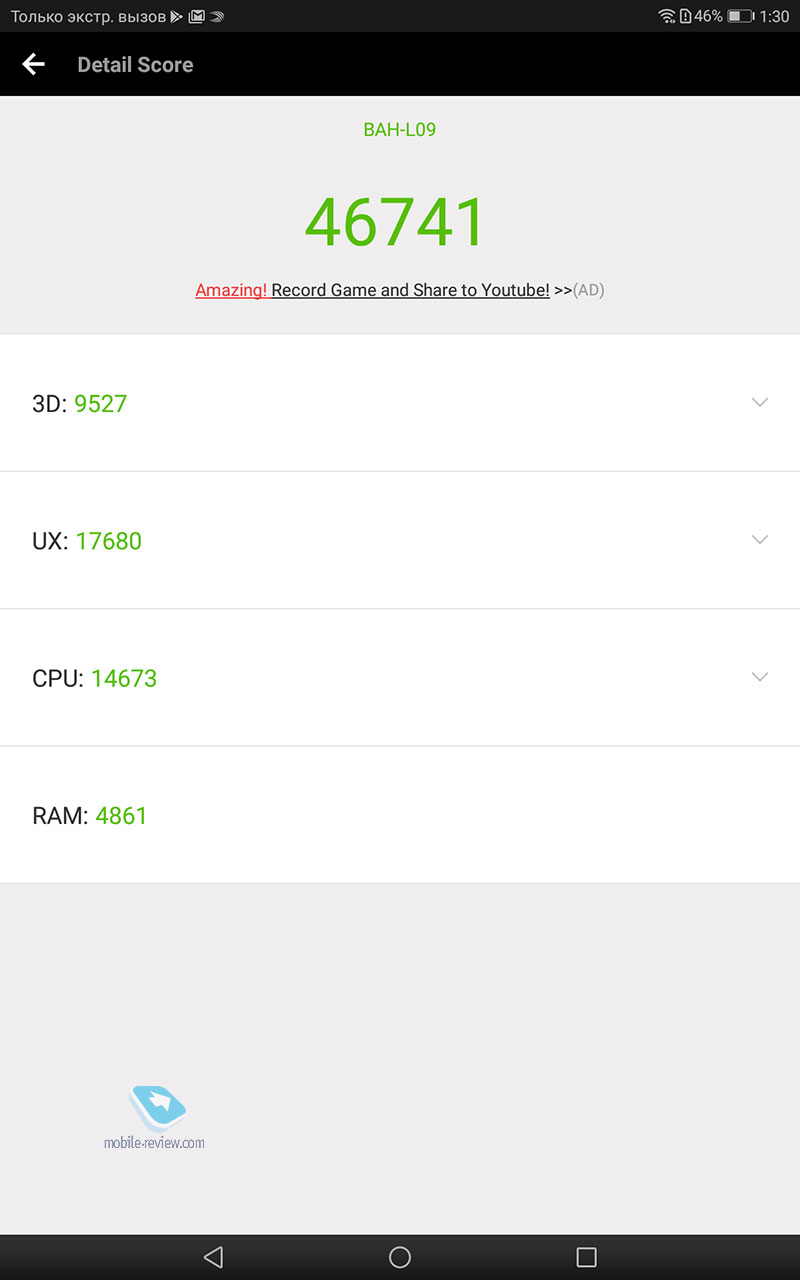Expand the UX score breakdown
The image size is (800, 1280).
[400, 540]
